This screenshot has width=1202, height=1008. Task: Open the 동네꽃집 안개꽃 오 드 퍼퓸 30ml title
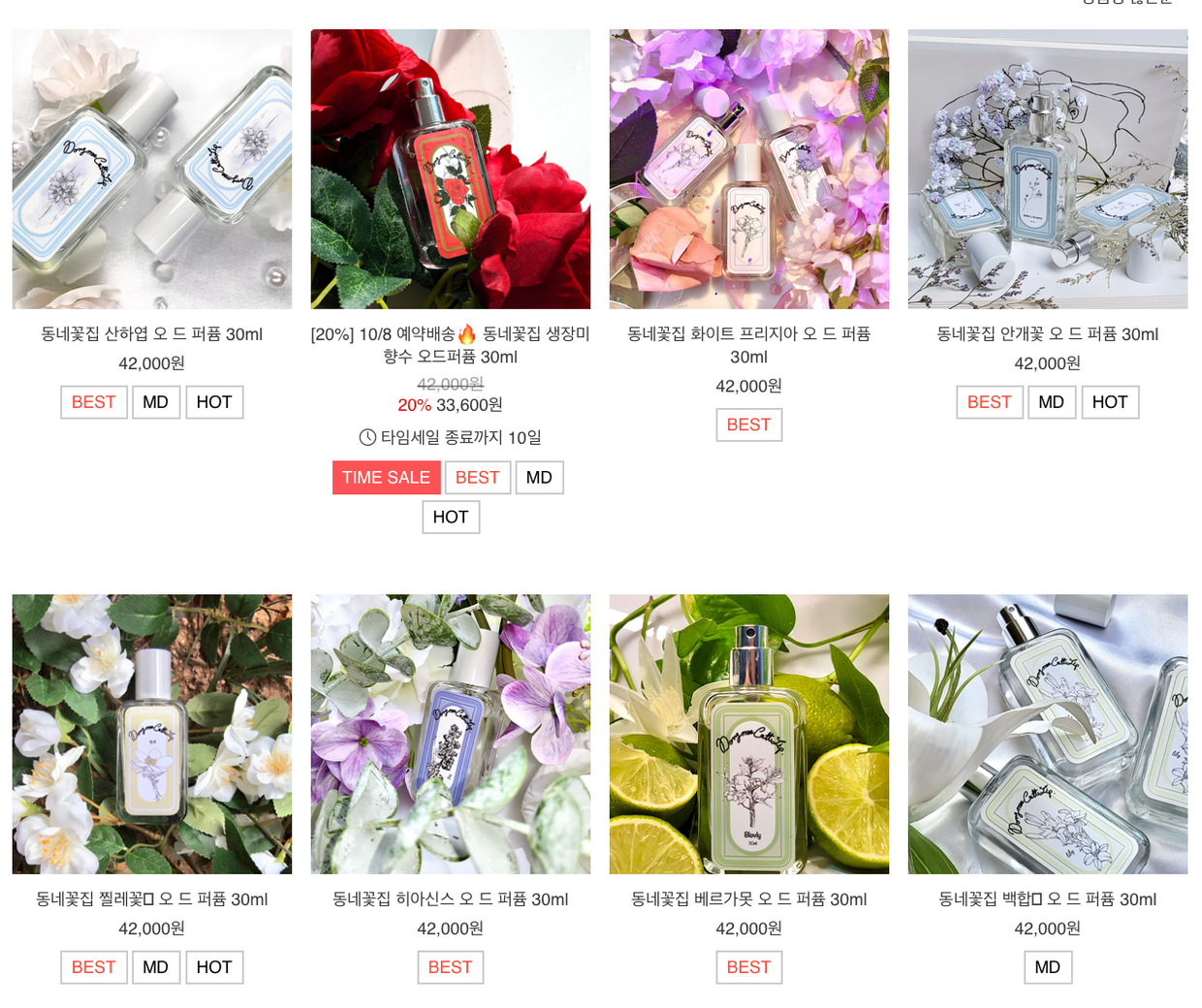pos(1047,334)
